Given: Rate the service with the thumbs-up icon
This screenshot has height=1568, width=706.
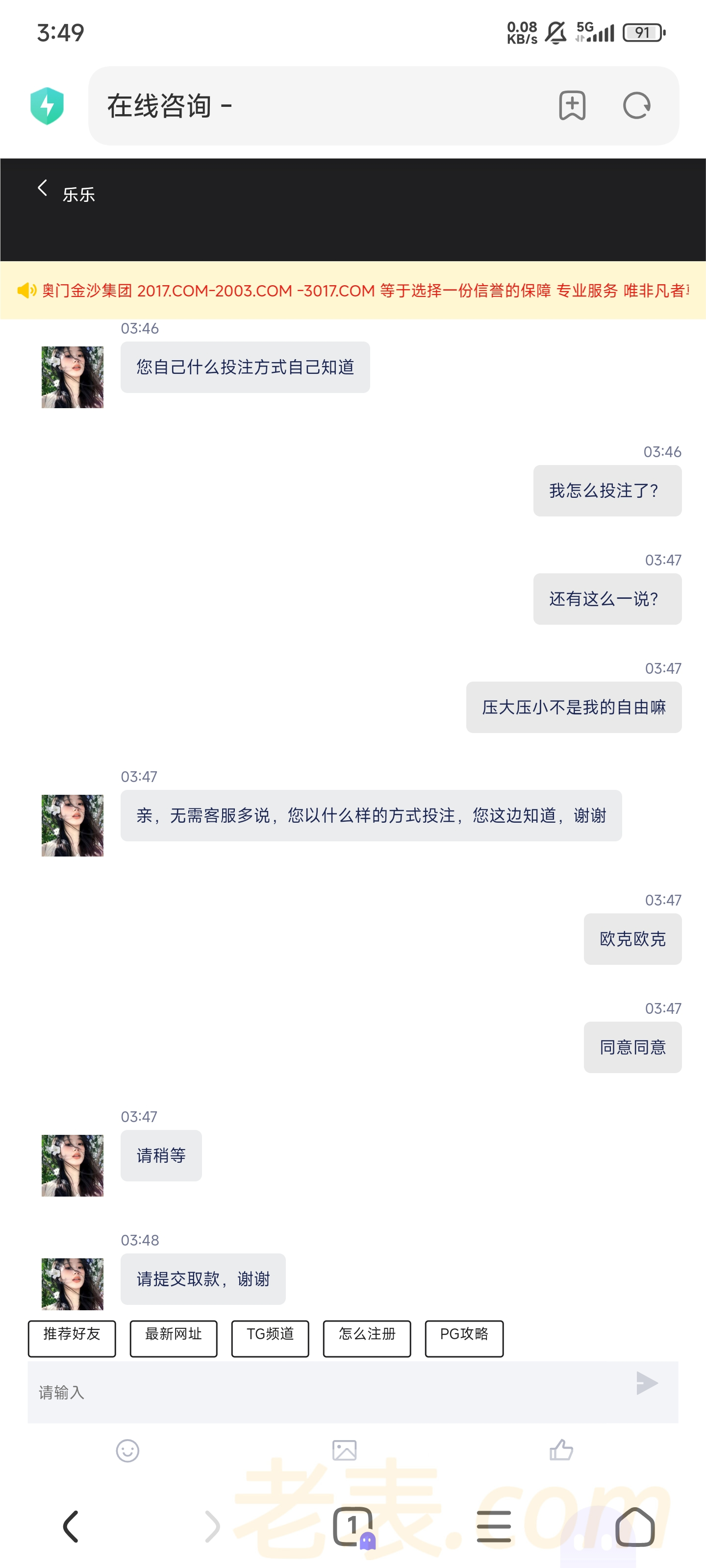Looking at the screenshot, I should pos(561,1450).
